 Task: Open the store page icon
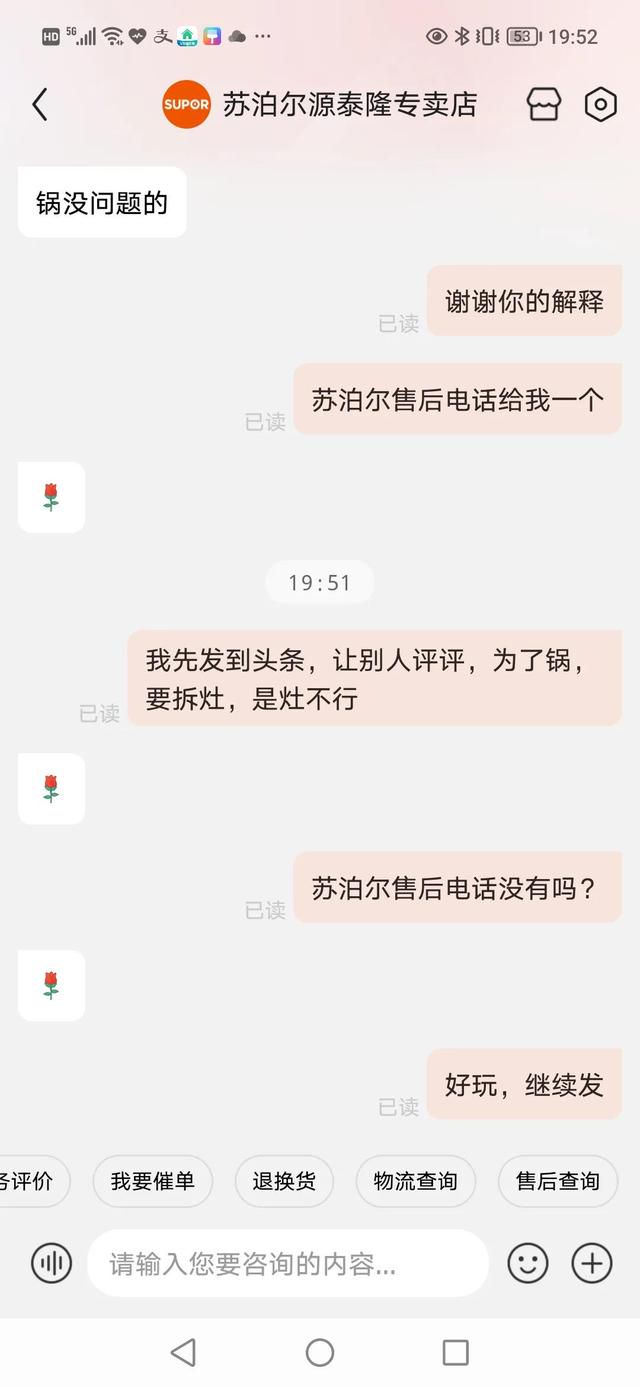tap(544, 104)
